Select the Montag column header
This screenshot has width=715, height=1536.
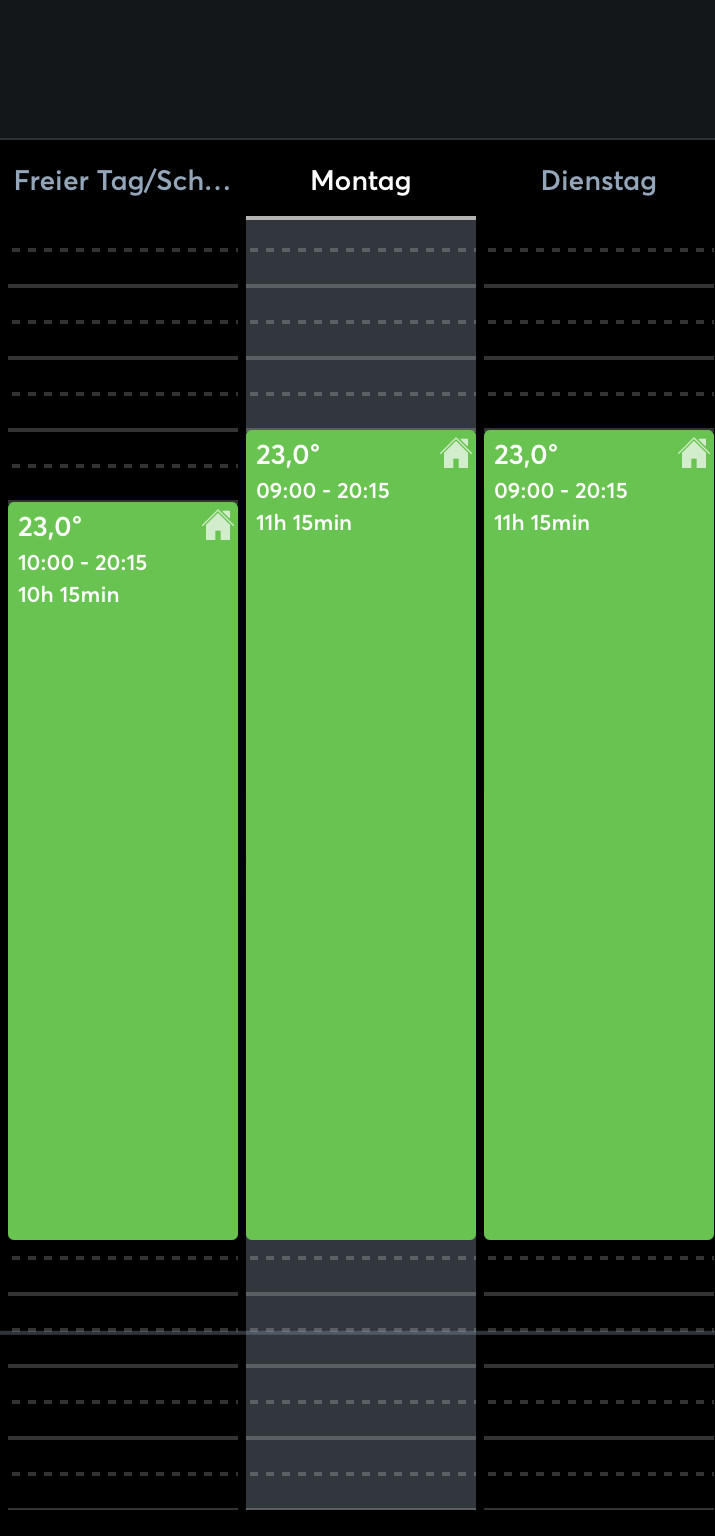[361, 181]
